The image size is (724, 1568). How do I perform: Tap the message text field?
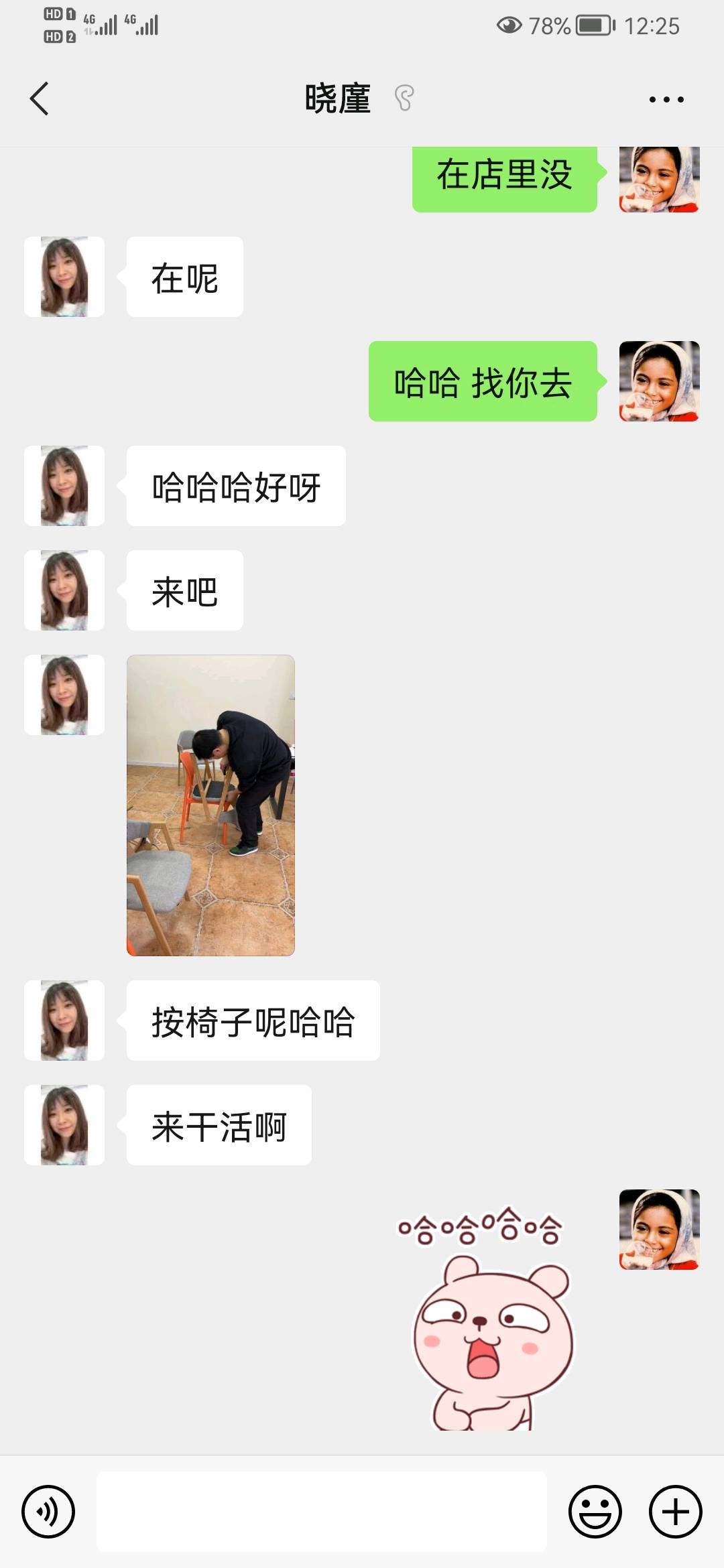point(322,1511)
